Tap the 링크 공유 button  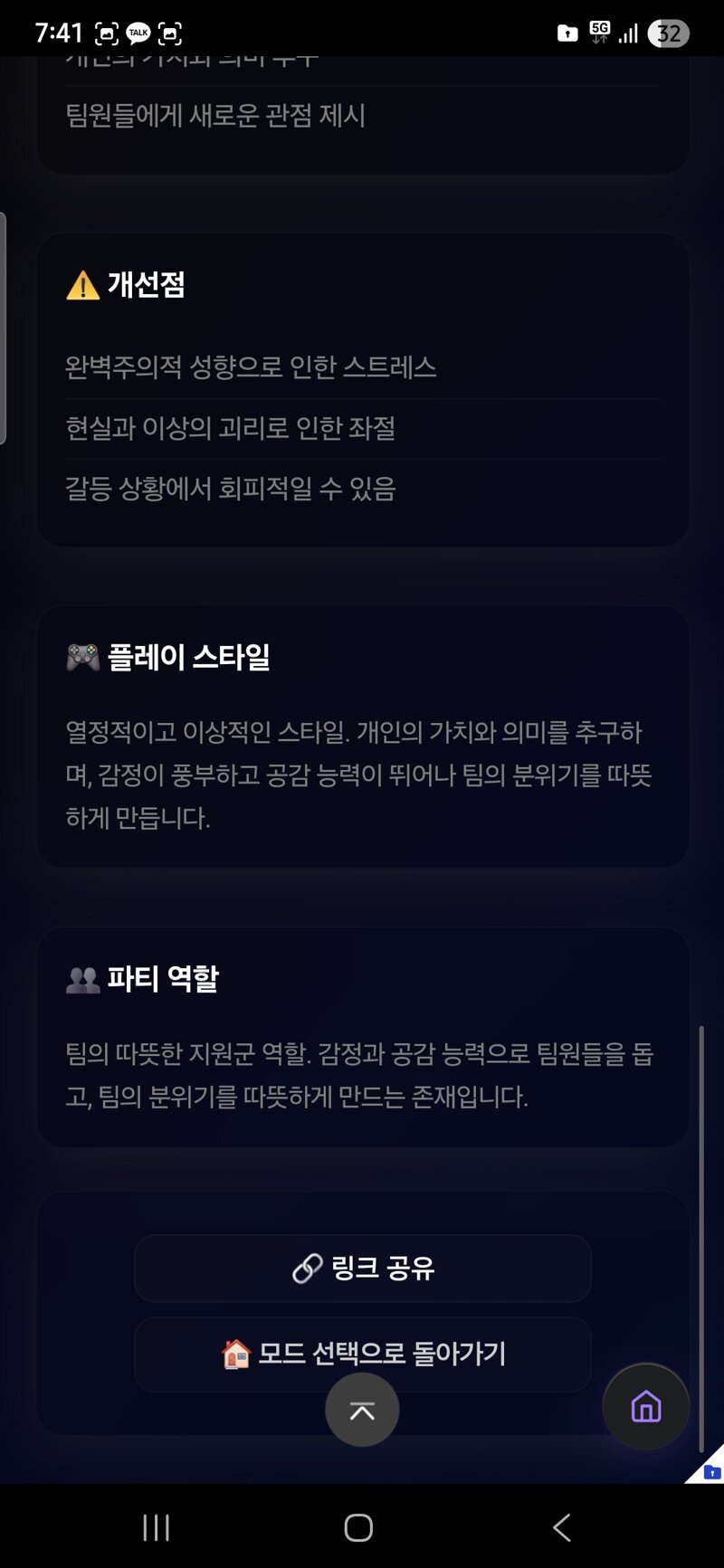[x=363, y=1268]
